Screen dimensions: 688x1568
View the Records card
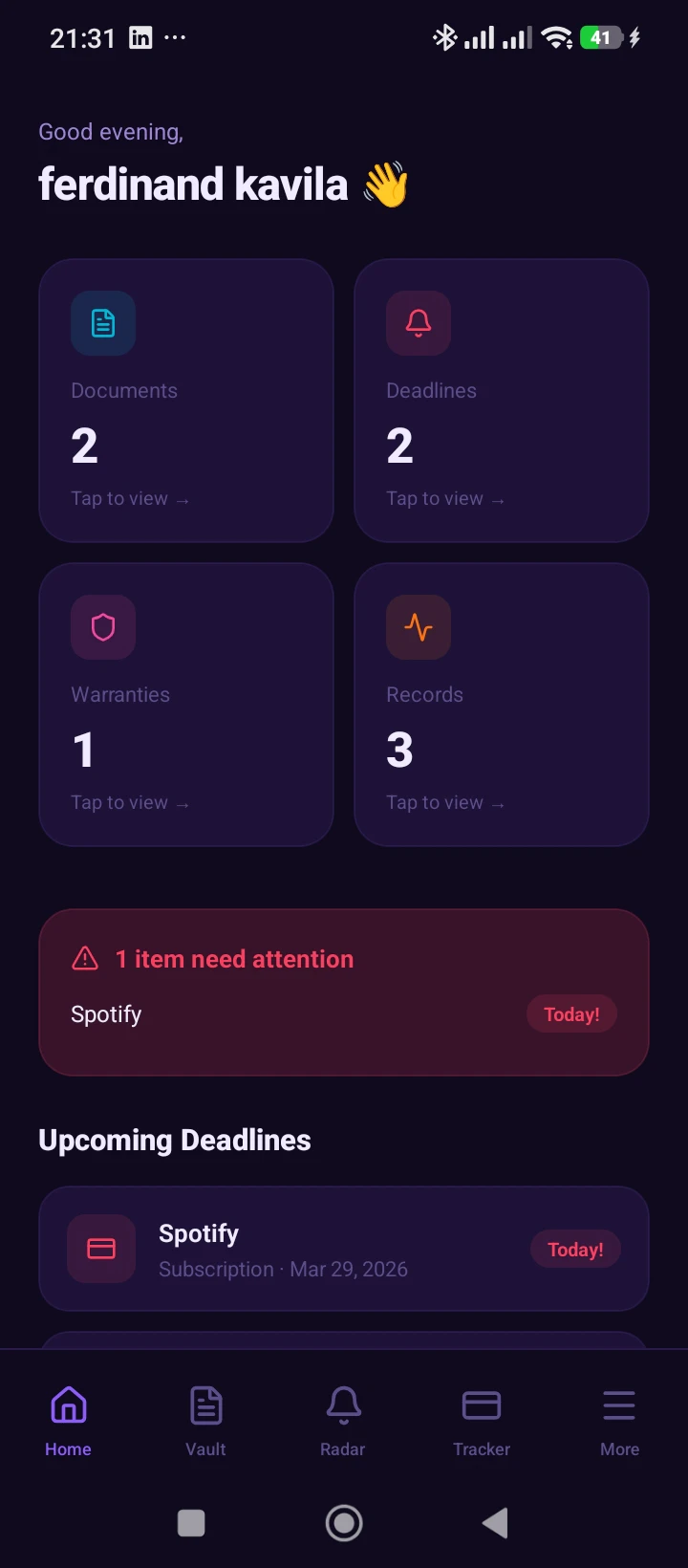tap(501, 705)
